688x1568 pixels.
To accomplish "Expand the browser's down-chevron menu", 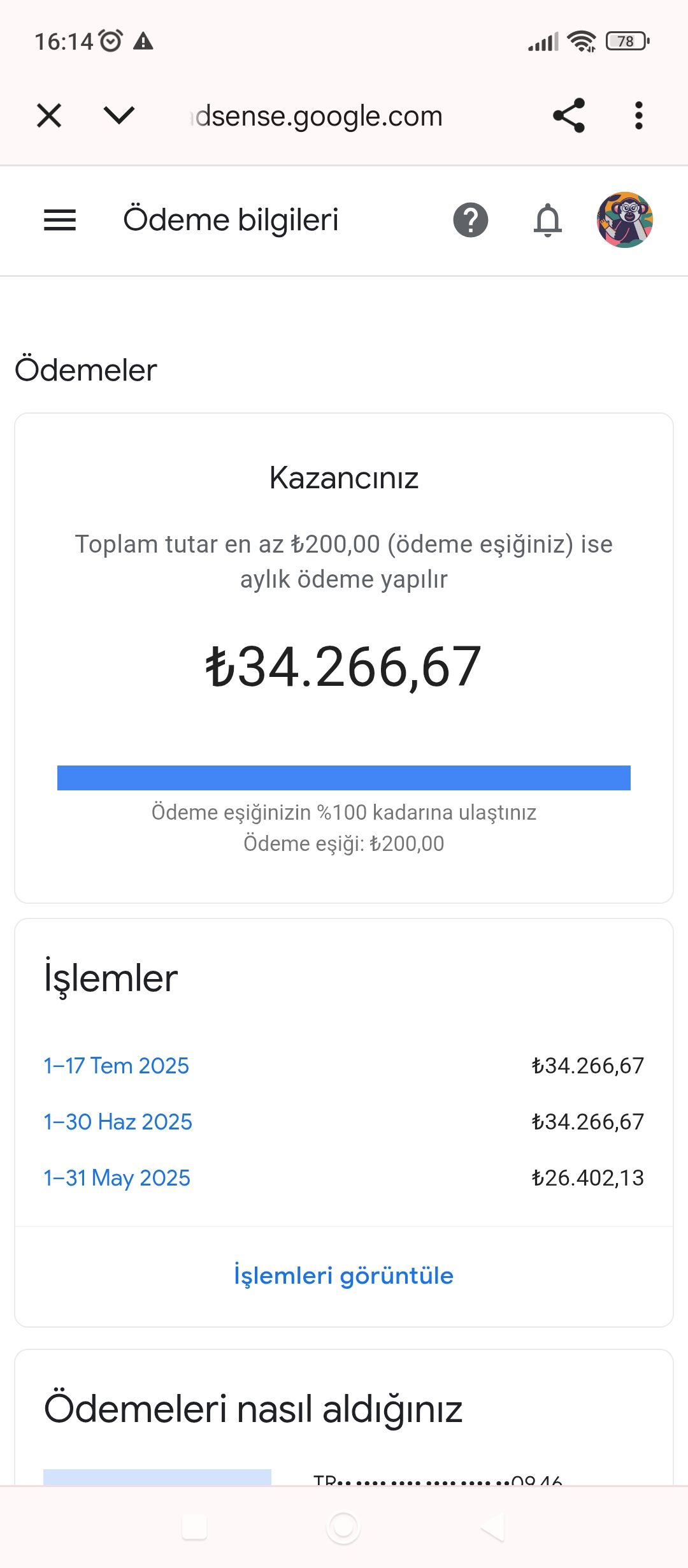I will [119, 115].
